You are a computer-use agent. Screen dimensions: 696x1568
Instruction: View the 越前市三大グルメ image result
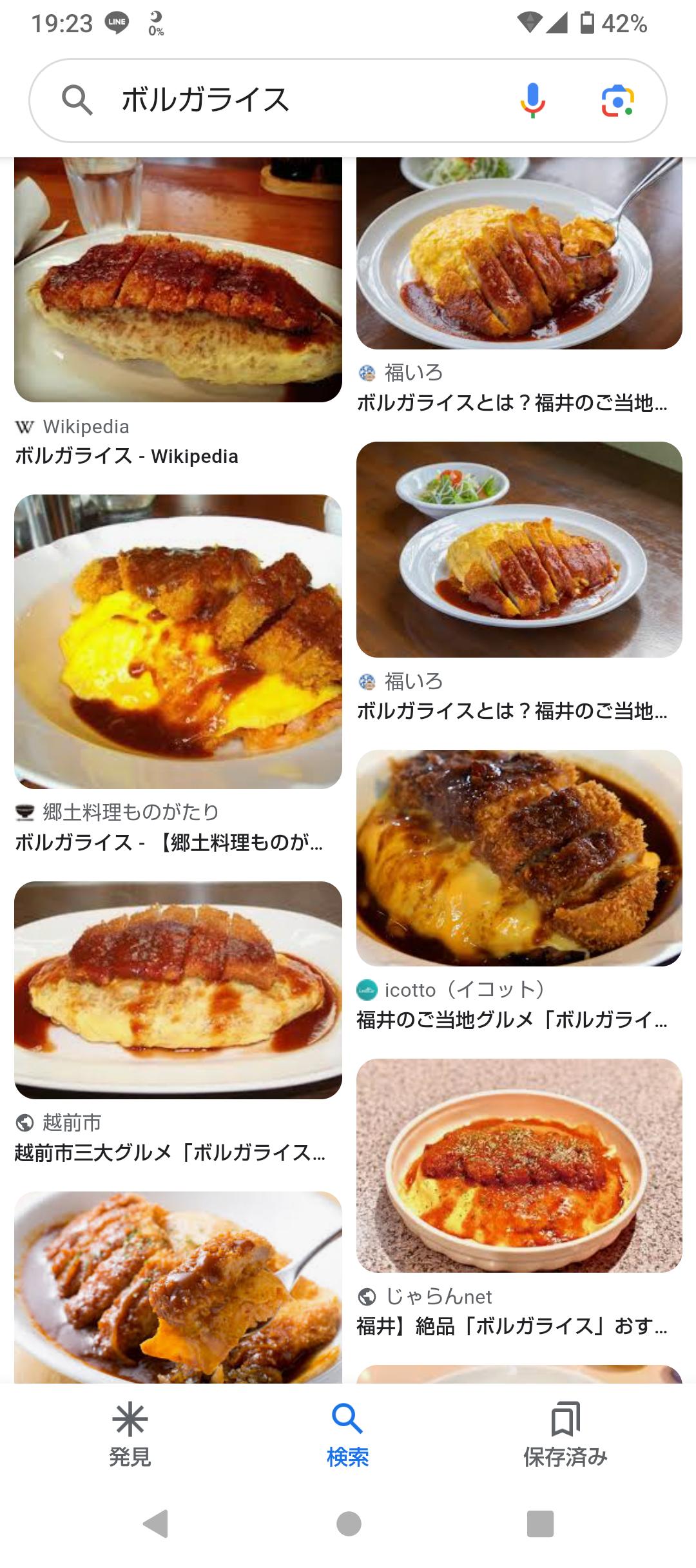pos(178,990)
